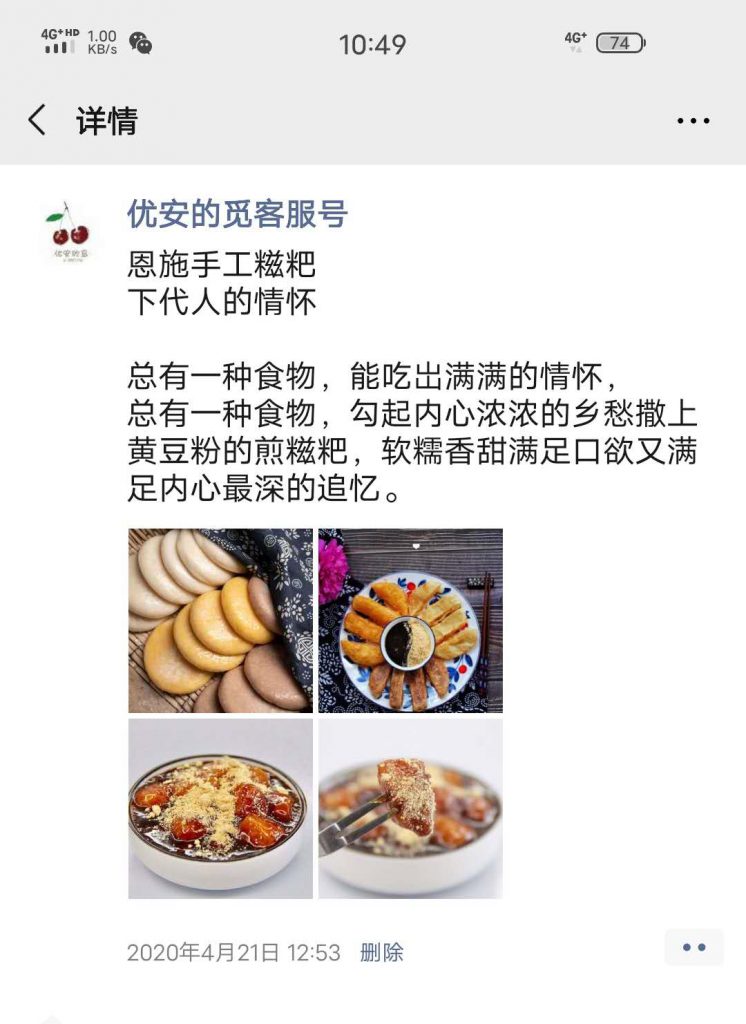Screen dimensions: 746x1024
Task: View the bowl with soybean powder photo
Action: point(220,808)
